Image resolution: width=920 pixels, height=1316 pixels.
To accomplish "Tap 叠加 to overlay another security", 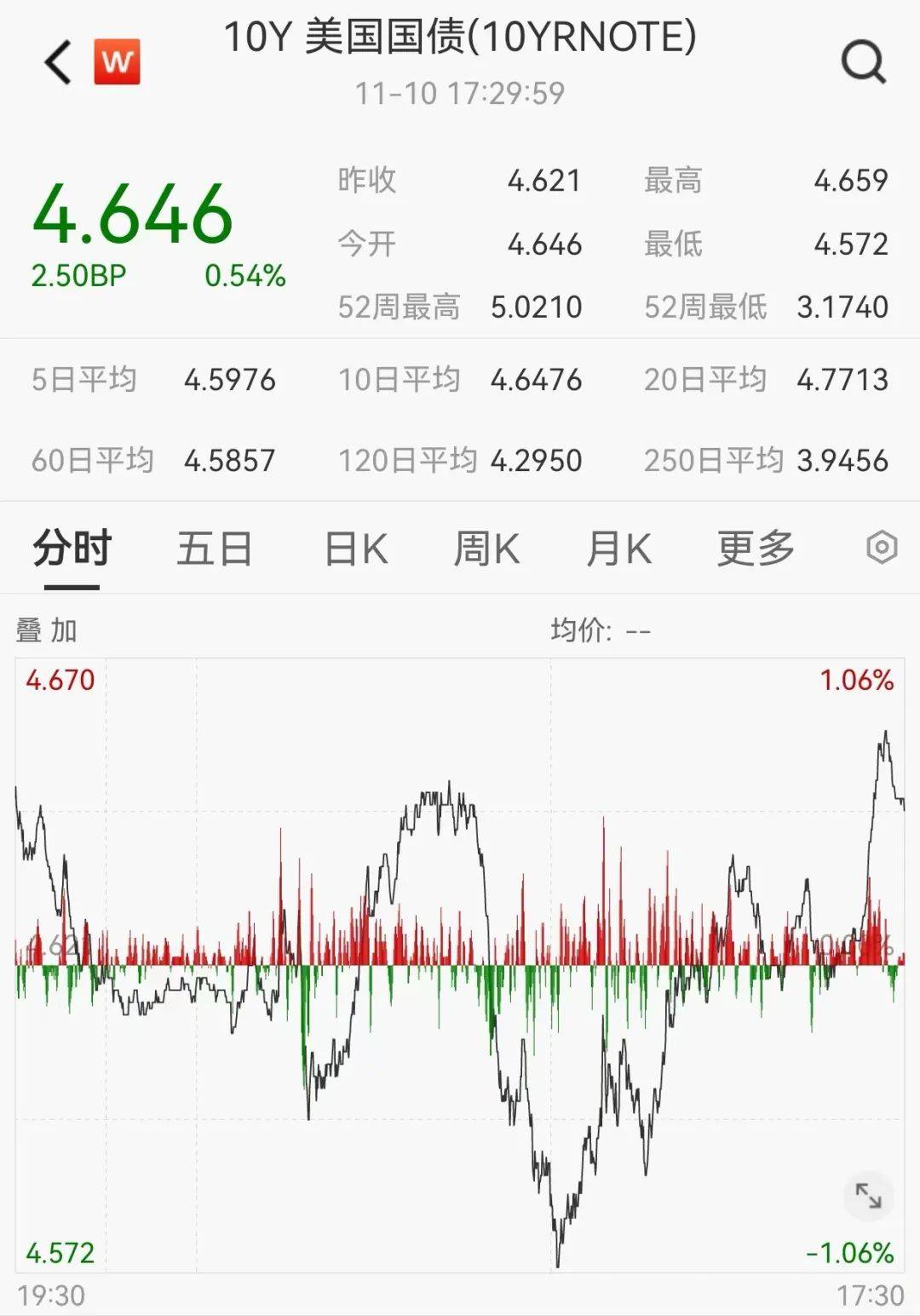I will tap(47, 630).
